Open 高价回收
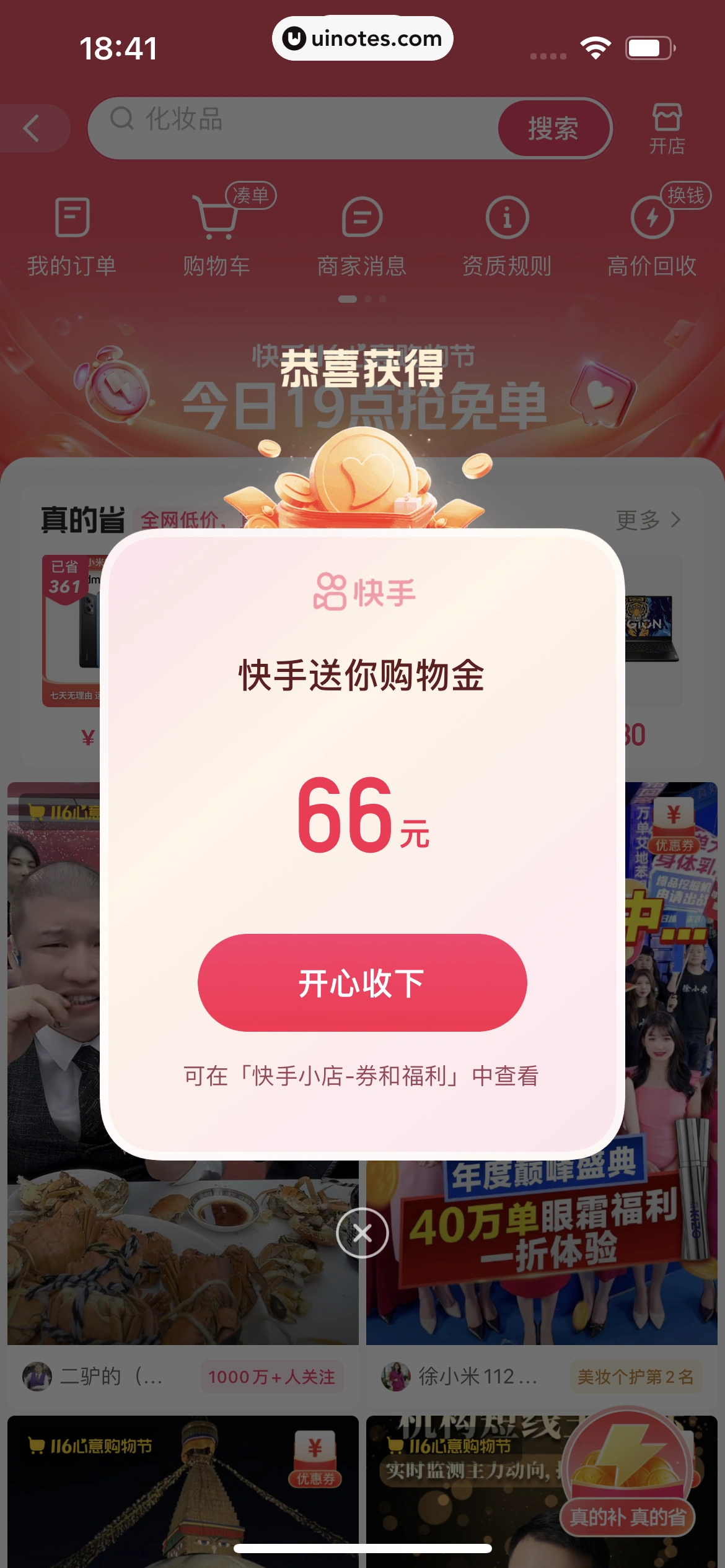This screenshot has height=1568, width=725. click(x=652, y=236)
